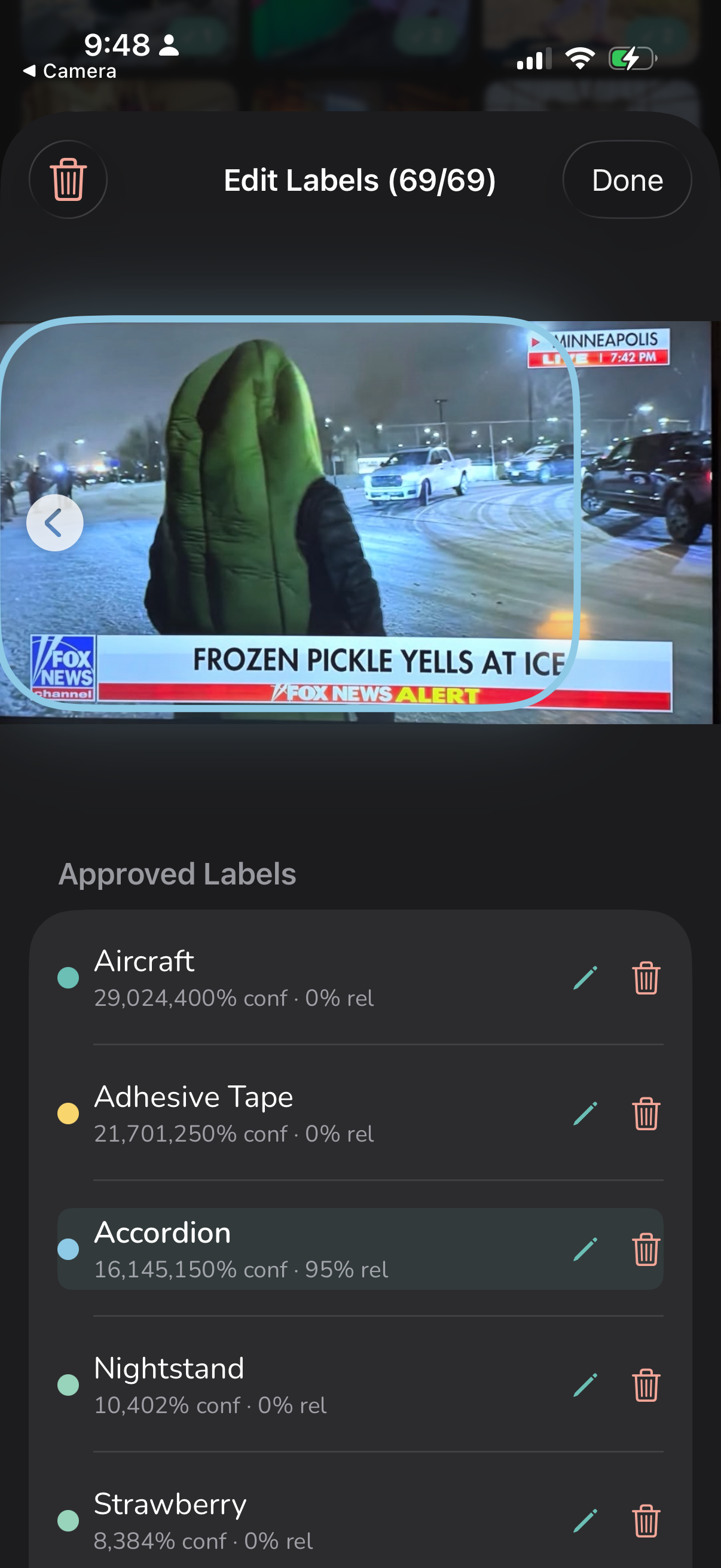Remove the Strawberry label
The height and width of the screenshot is (1568, 721).
646,1521
